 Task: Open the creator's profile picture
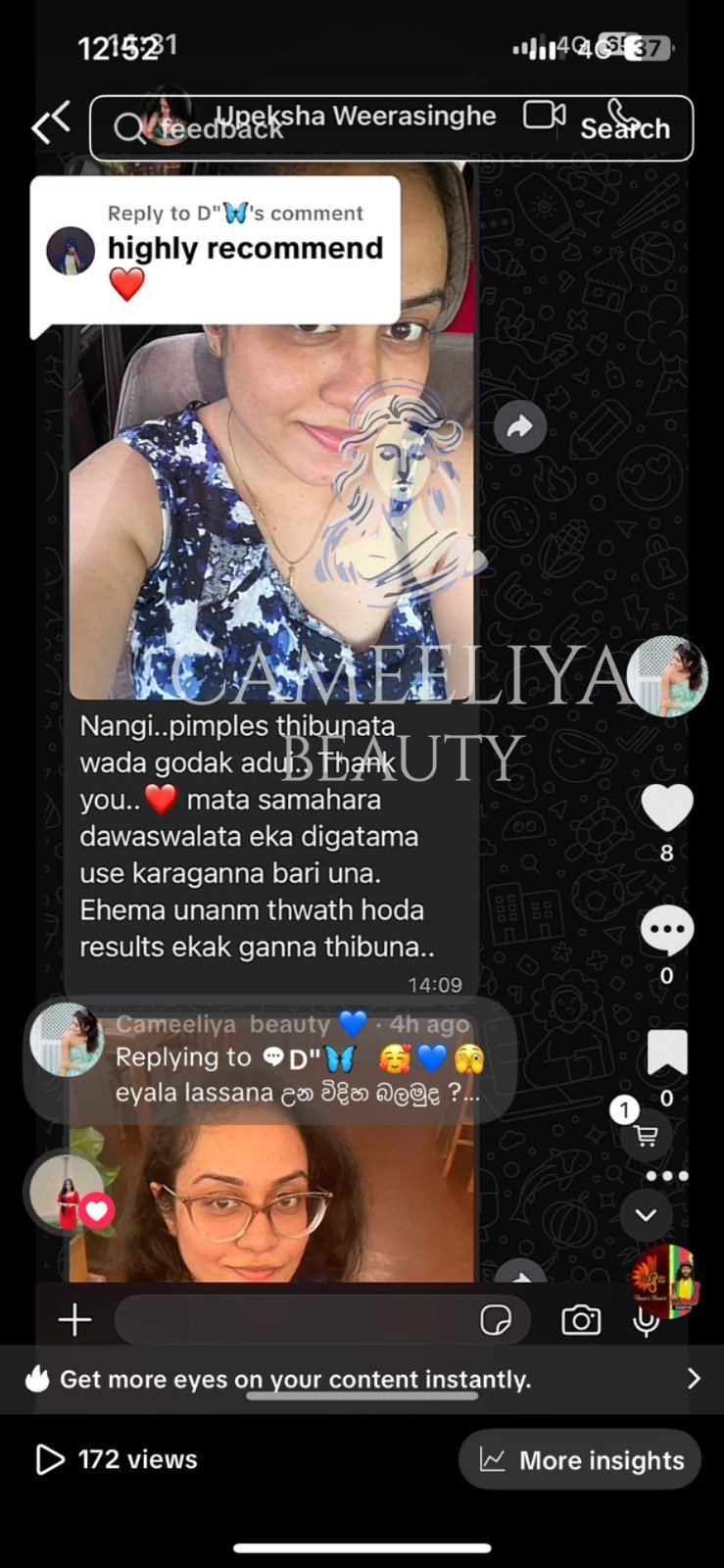(667, 676)
